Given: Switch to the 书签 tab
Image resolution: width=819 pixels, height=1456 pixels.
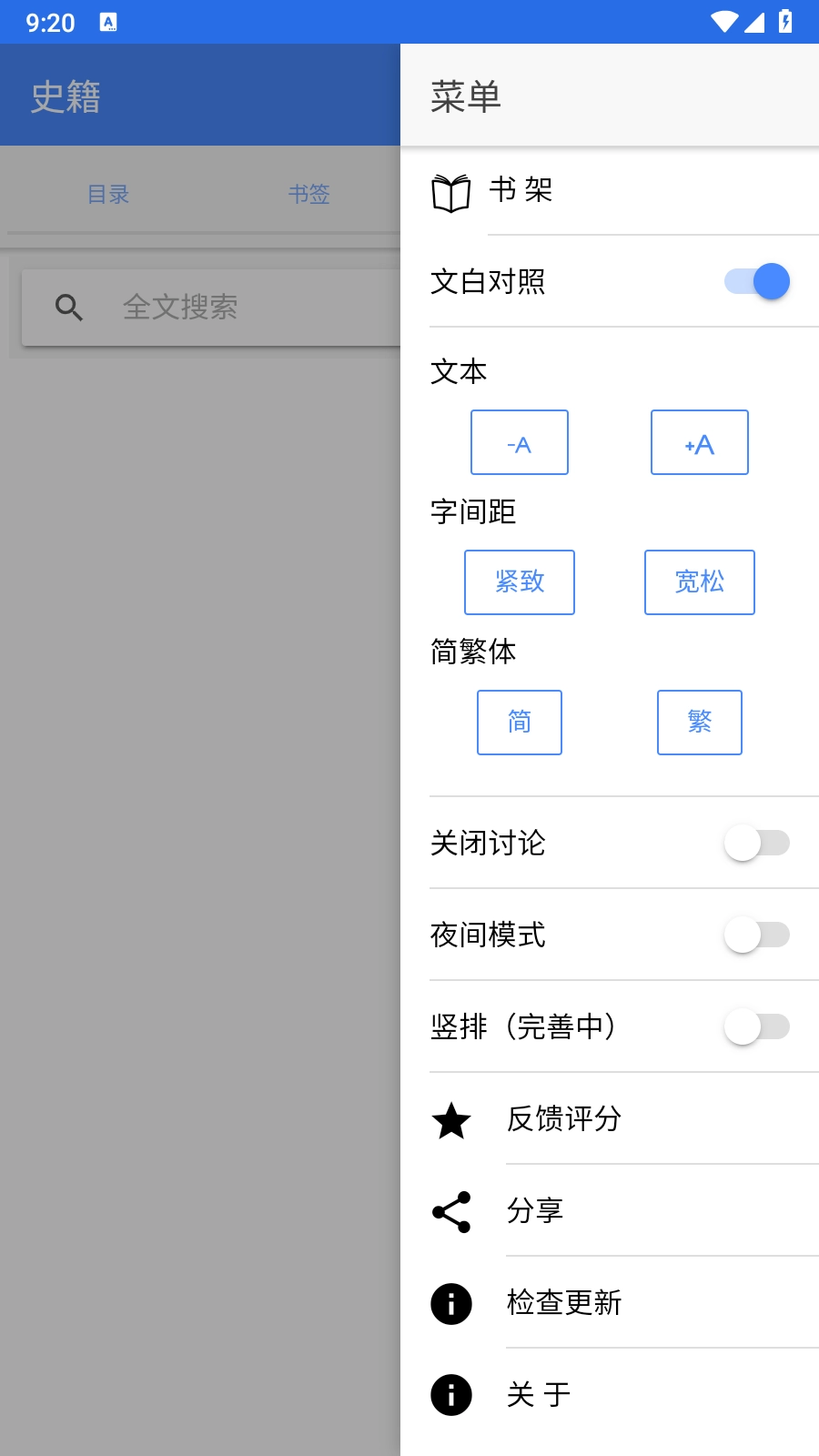Looking at the screenshot, I should pos(308,194).
